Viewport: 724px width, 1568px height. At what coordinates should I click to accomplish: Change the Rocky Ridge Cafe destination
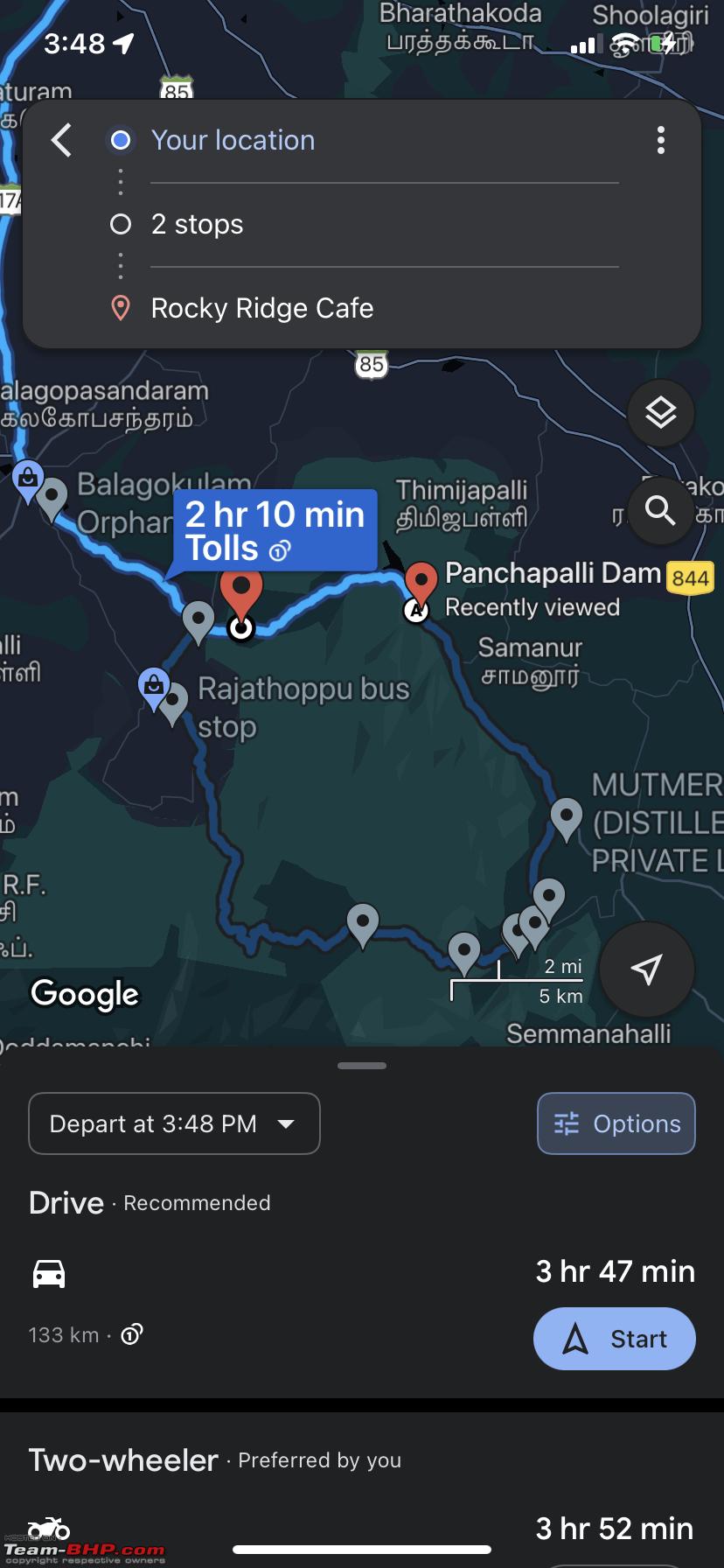tap(385, 308)
